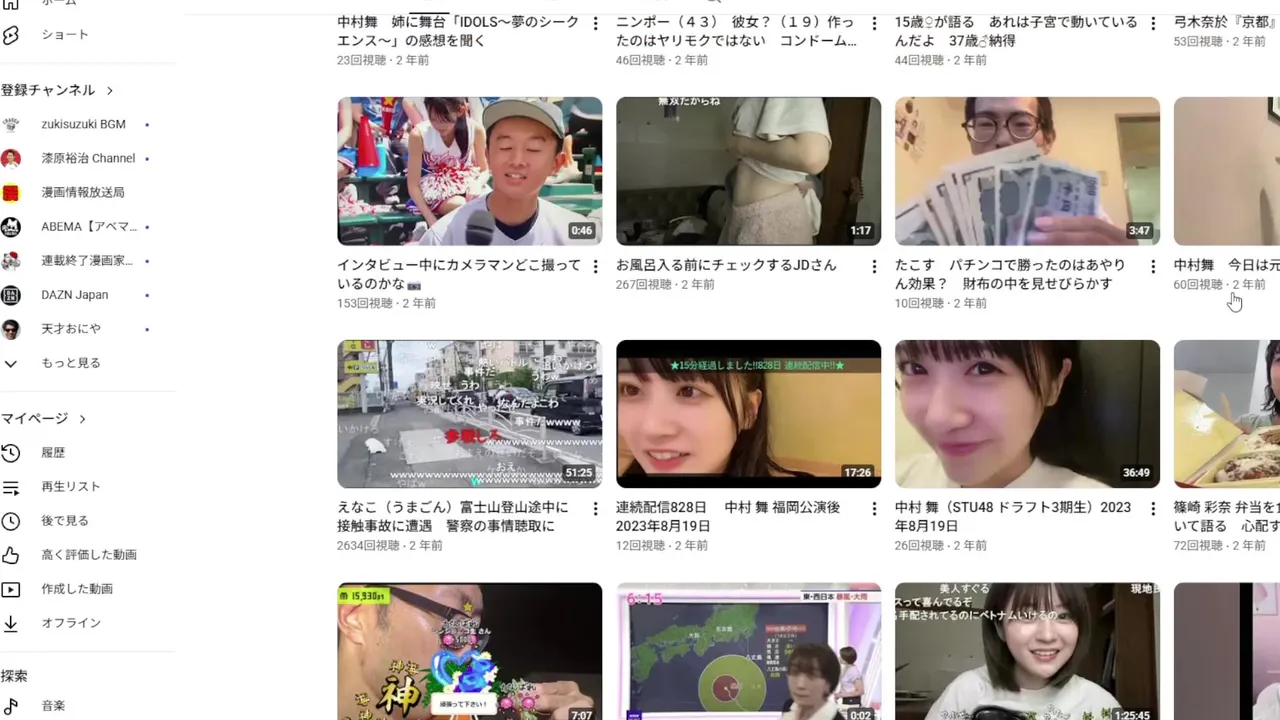Open 音楽 in the explore section
Image resolution: width=1280 pixels, height=720 pixels.
coord(52,706)
